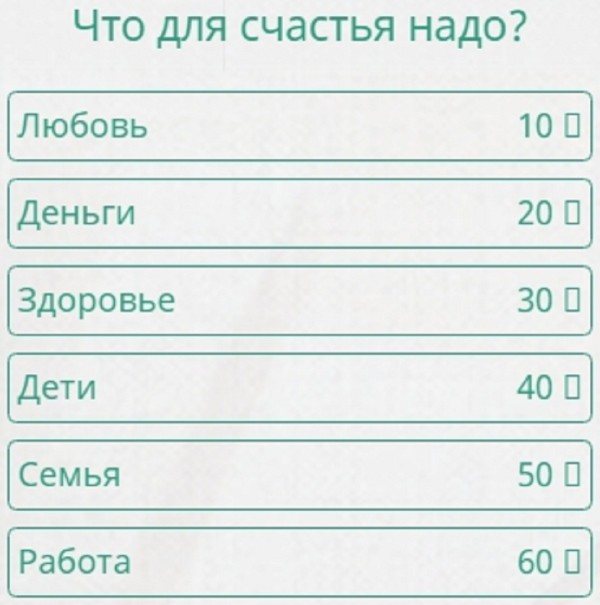This screenshot has height=605, width=600.
Task: Select the Любовь answer row
Action: coord(300,126)
